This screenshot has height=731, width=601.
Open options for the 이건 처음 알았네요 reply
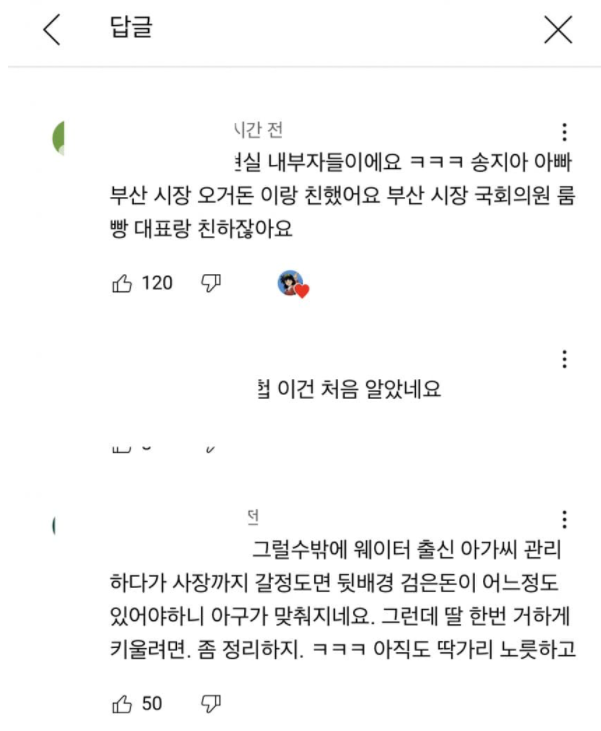[x=565, y=359]
